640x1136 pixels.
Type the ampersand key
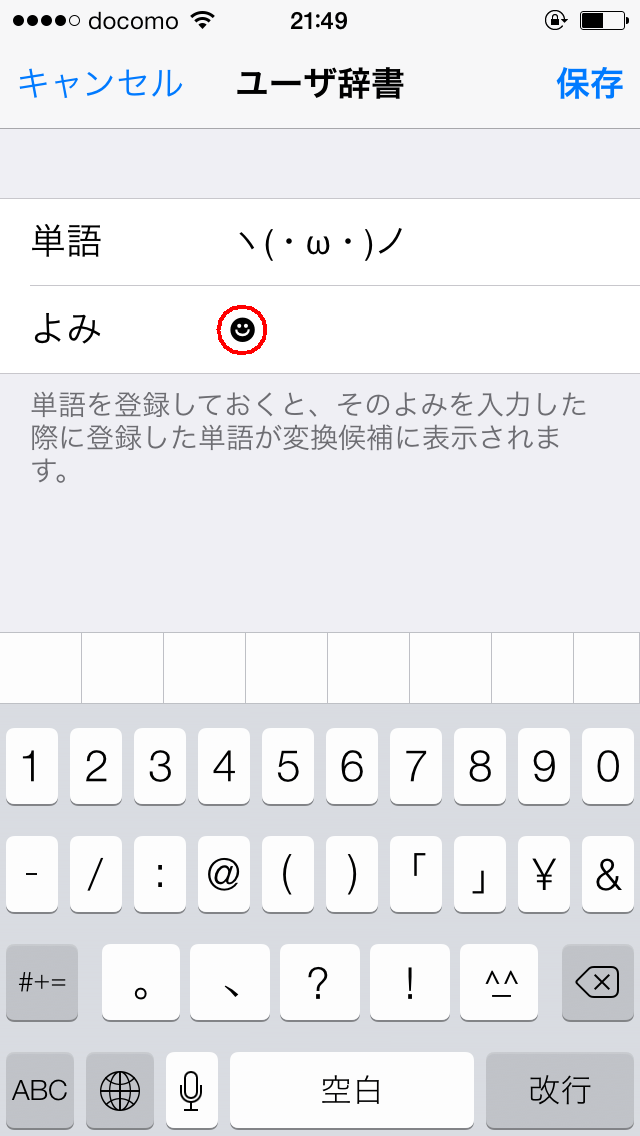coord(608,875)
